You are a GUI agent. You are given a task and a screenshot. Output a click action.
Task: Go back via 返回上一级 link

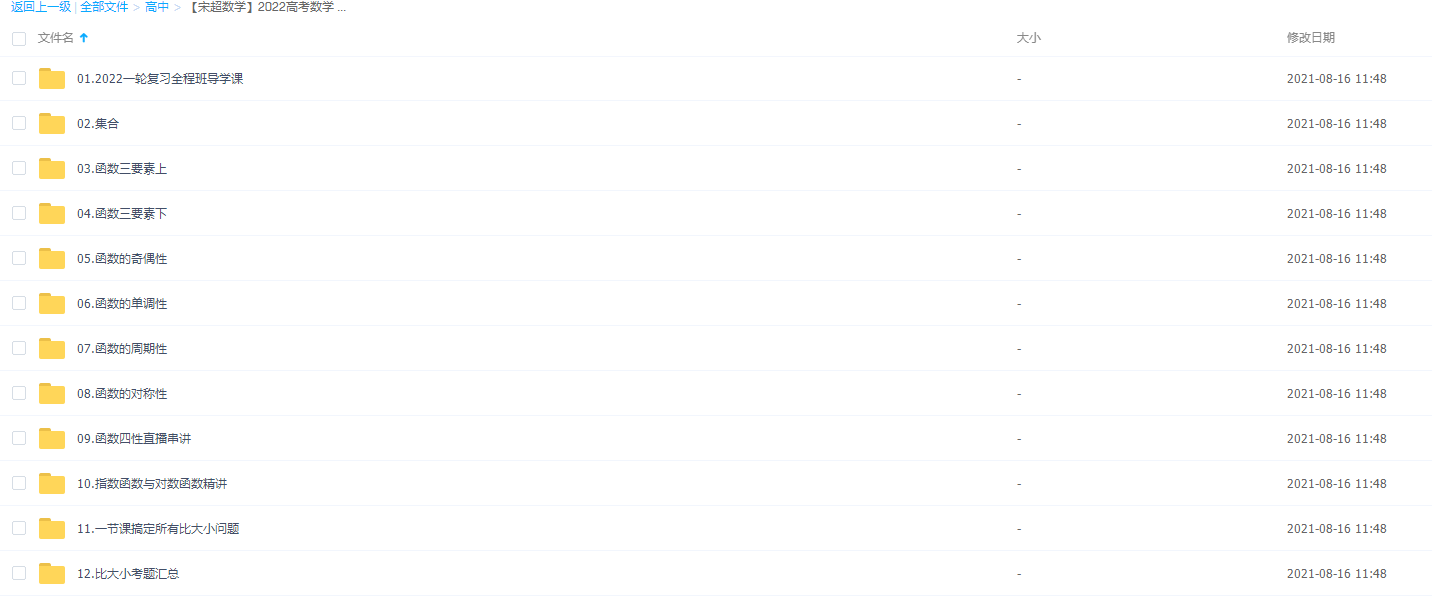(x=41, y=7)
